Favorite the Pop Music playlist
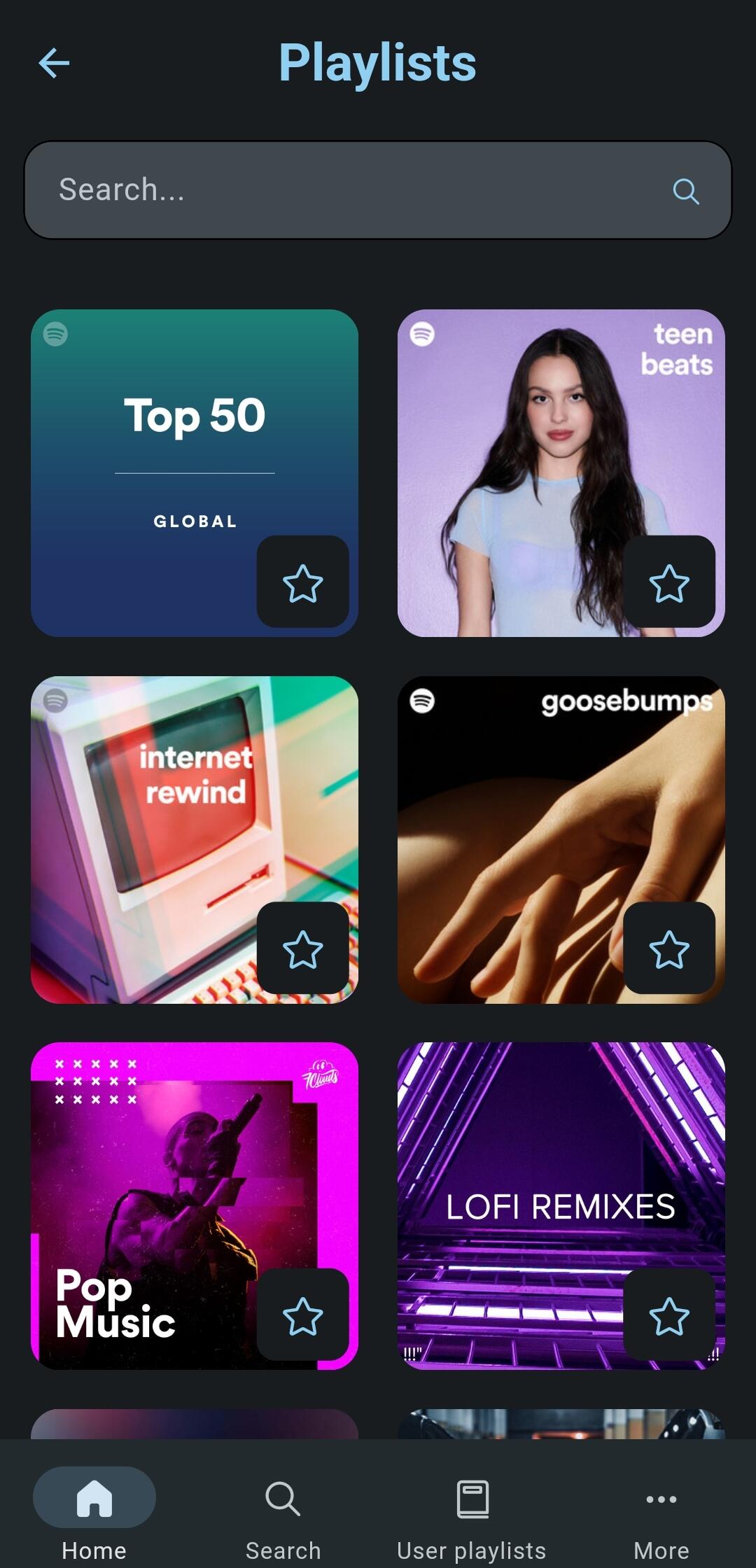The height and width of the screenshot is (1568, 756). point(302,1315)
